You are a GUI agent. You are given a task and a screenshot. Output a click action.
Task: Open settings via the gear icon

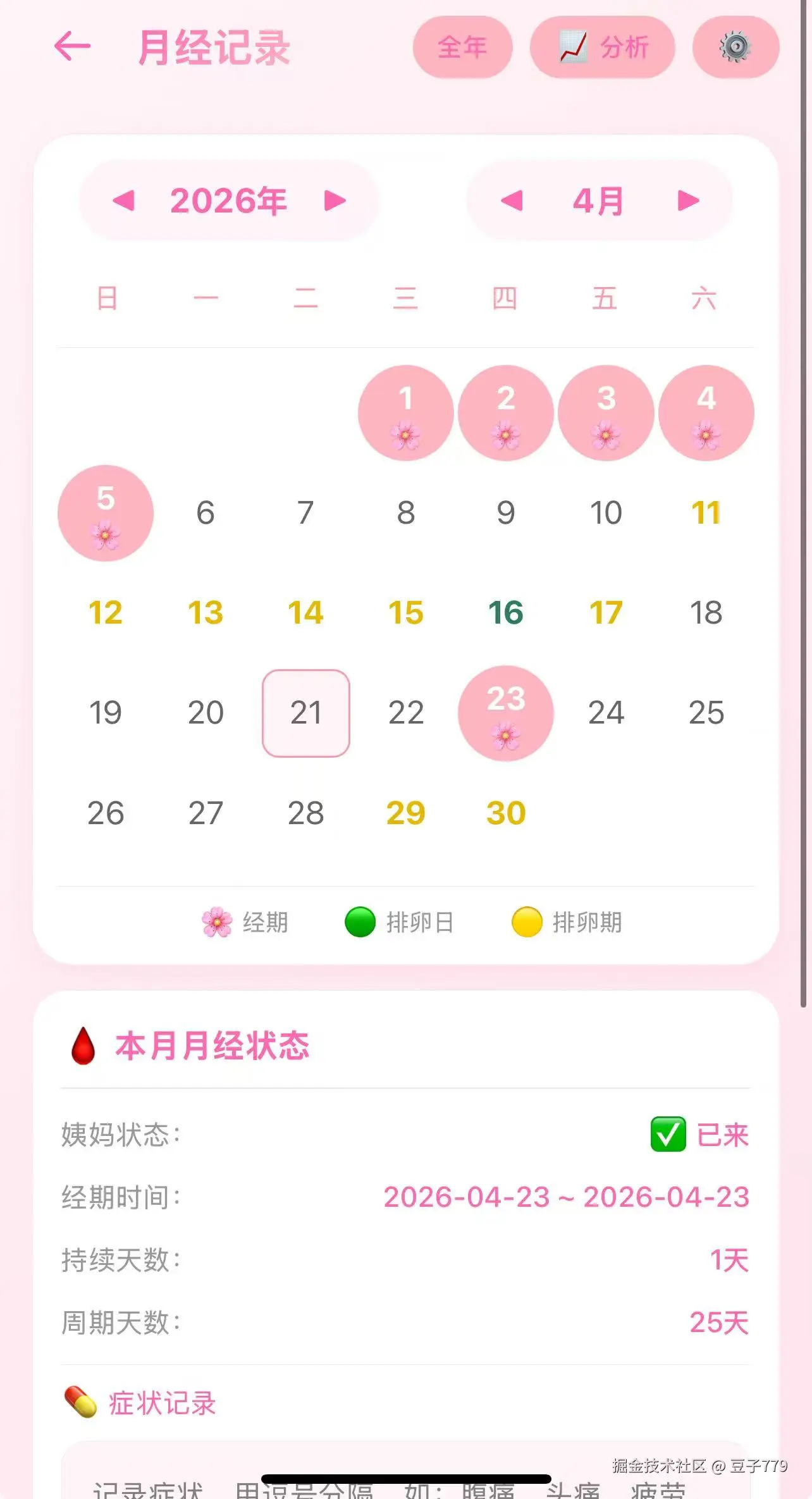(x=735, y=47)
